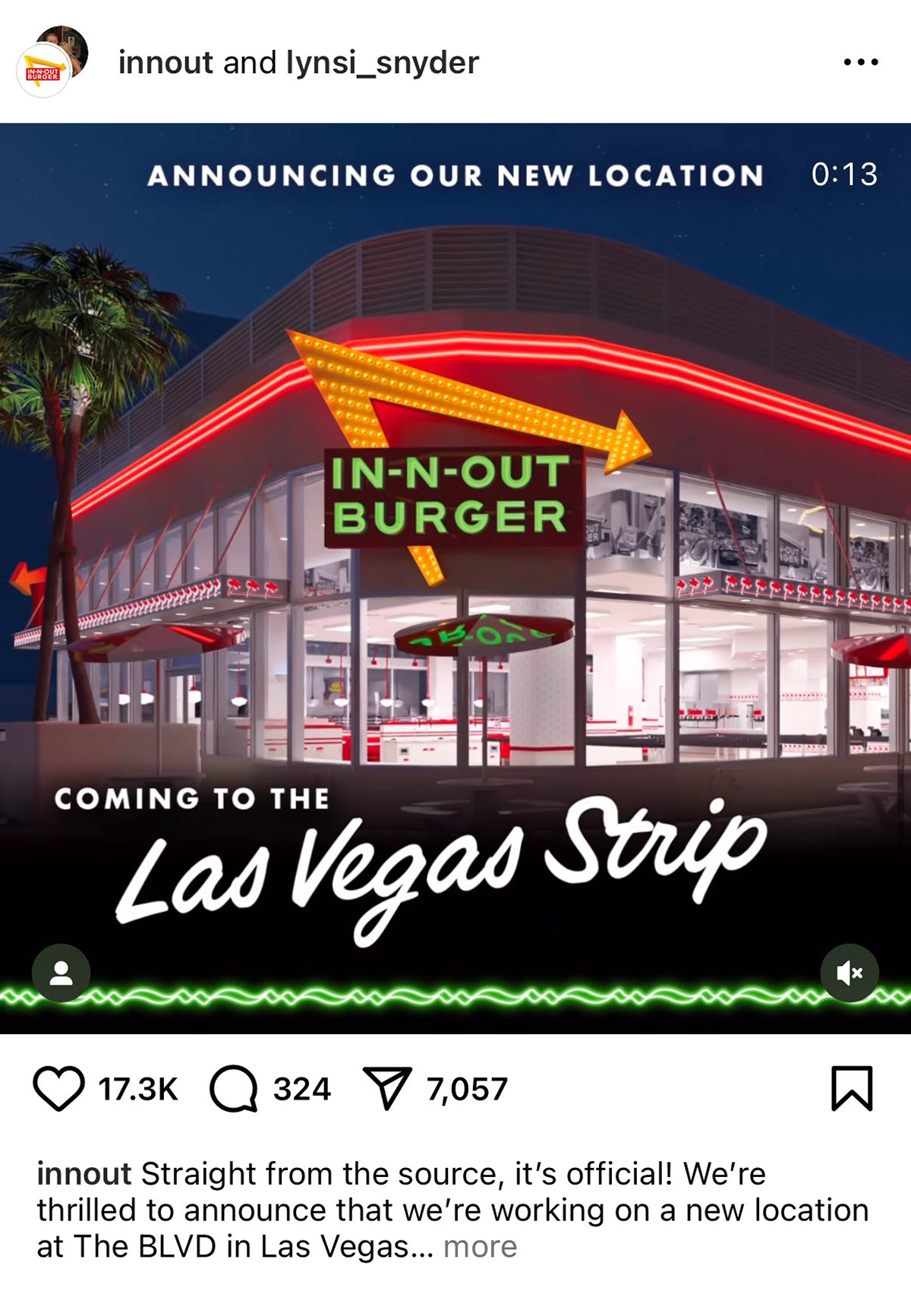This screenshot has width=911, height=1316.
Task: Like the In-N-Out post
Action: click(x=58, y=1088)
